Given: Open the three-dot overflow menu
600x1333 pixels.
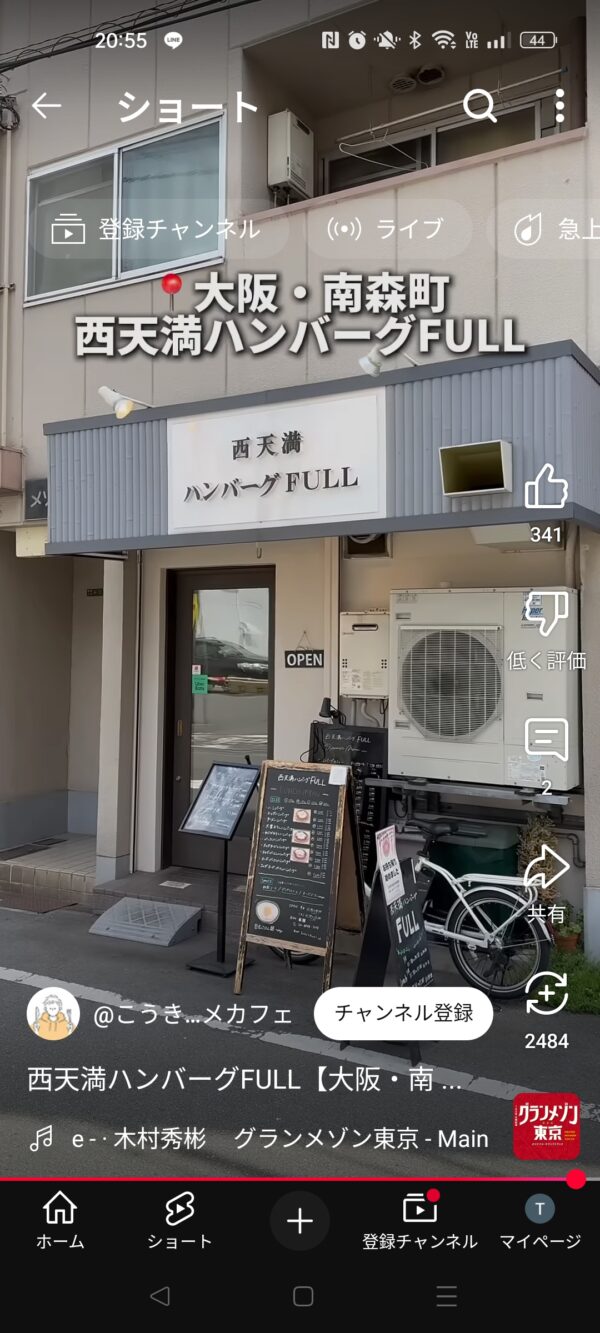Looking at the screenshot, I should [x=559, y=106].
